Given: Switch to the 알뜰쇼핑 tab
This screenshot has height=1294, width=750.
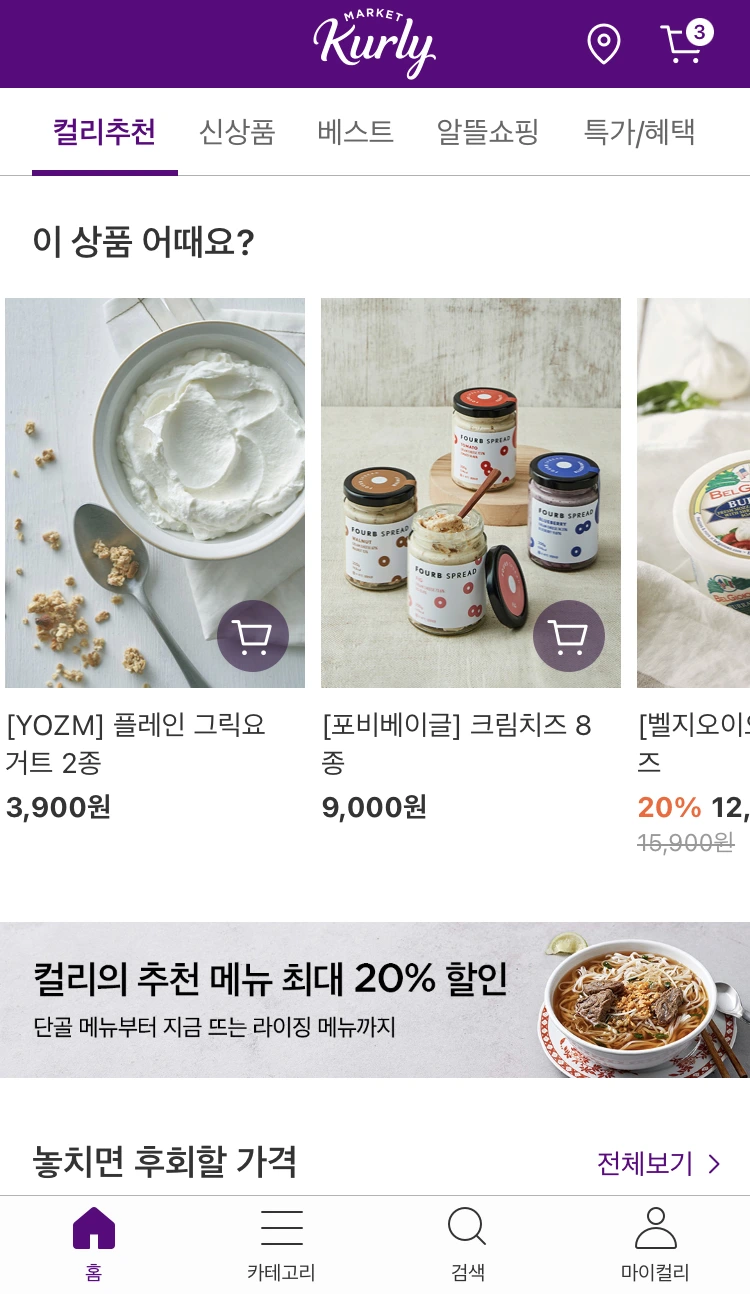Looking at the screenshot, I should pos(487,132).
